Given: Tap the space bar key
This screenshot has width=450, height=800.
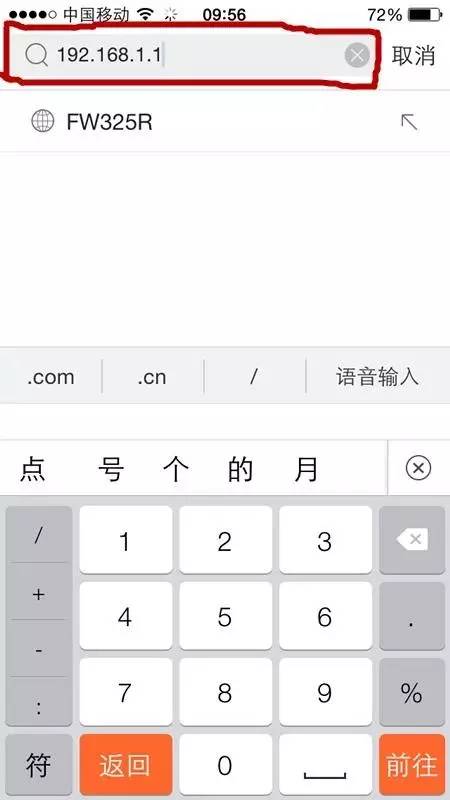Looking at the screenshot, I should click(x=325, y=766).
